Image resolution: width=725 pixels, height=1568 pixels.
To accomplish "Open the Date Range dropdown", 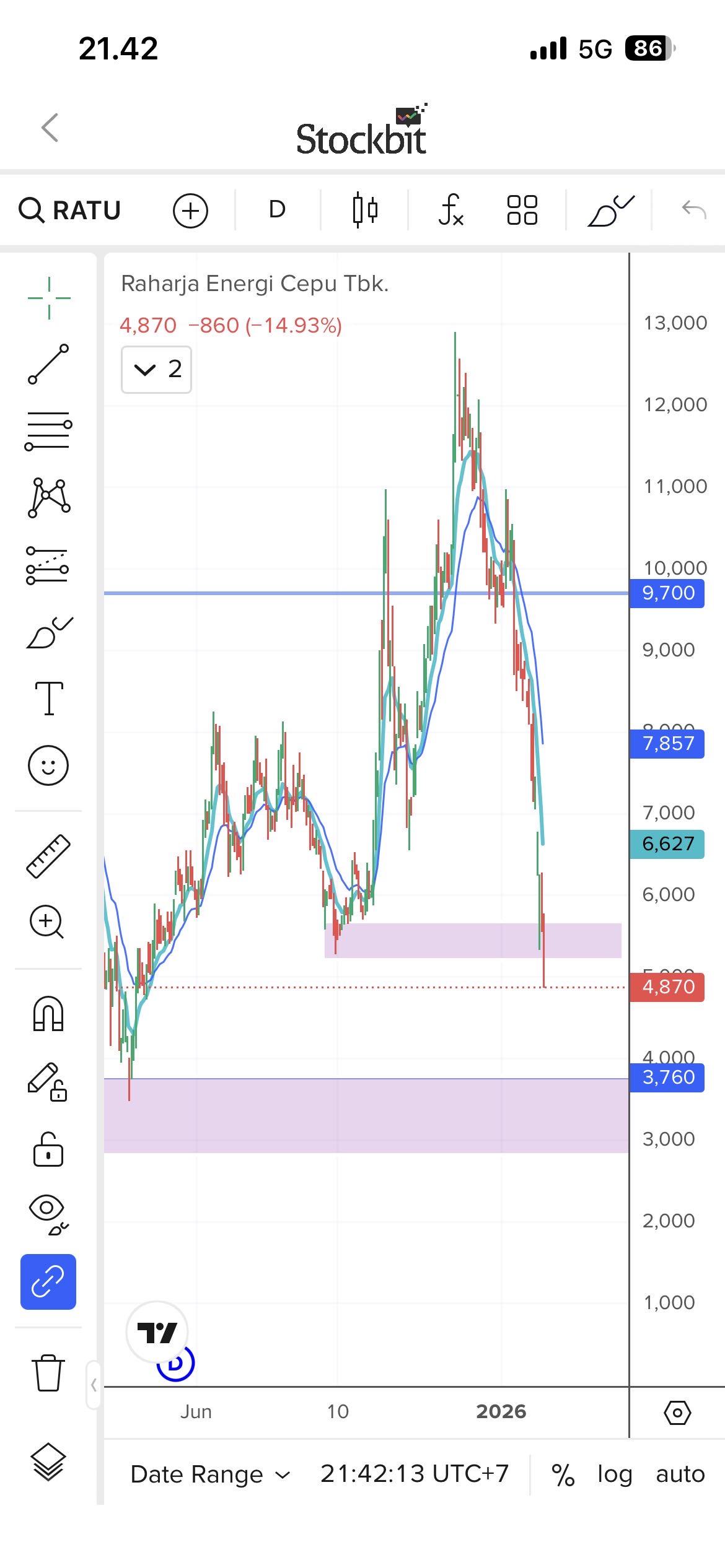I will pyautogui.click(x=210, y=1474).
